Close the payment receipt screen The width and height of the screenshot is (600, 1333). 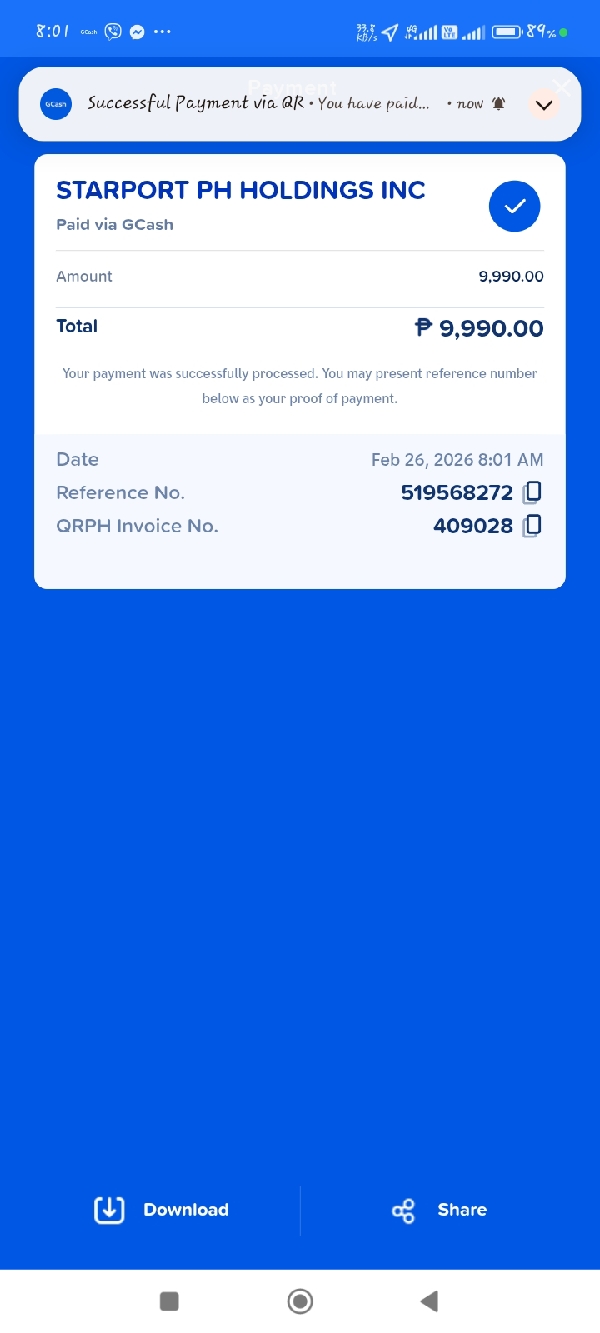pos(562,86)
